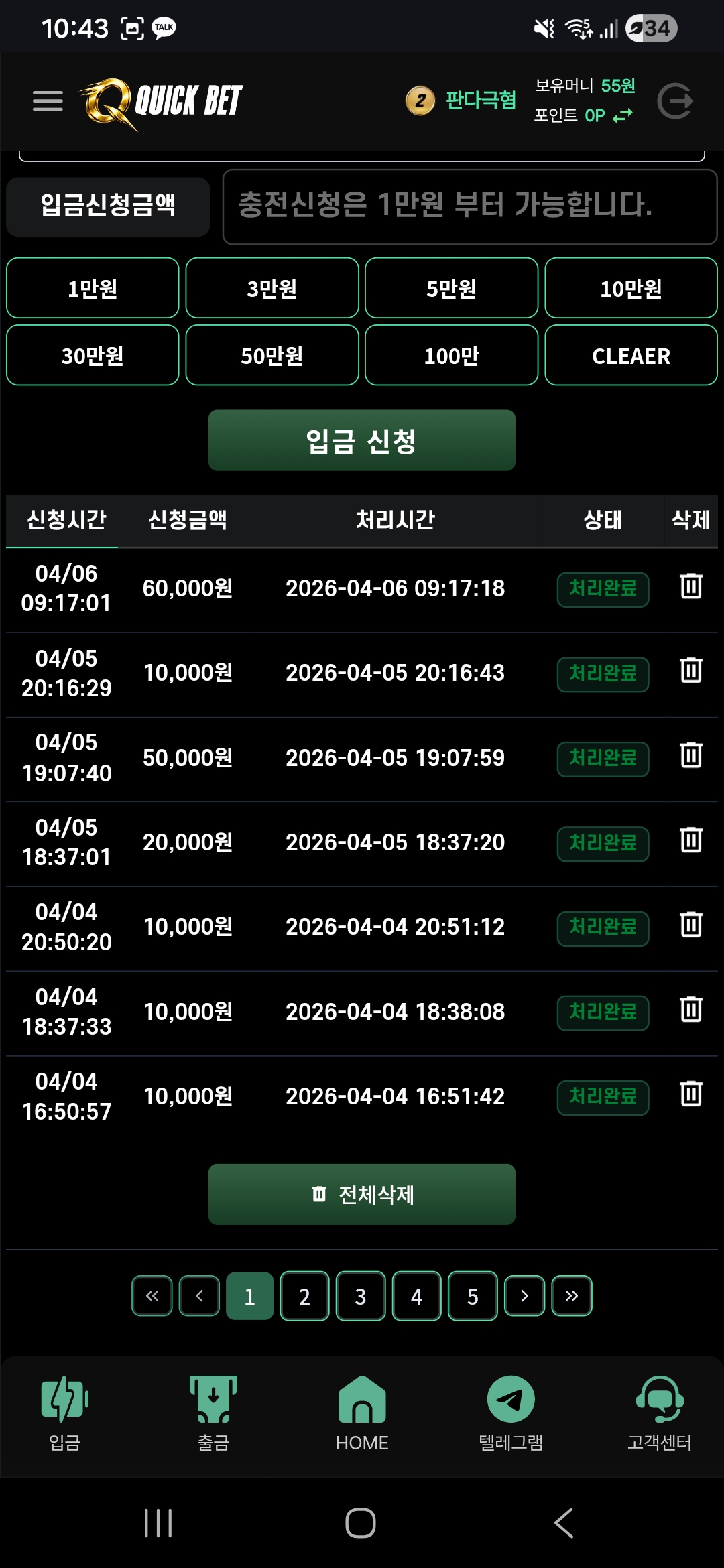Screen dimensions: 724x1568
Task: Delete the 20,000원 deposit record
Action: tap(690, 840)
